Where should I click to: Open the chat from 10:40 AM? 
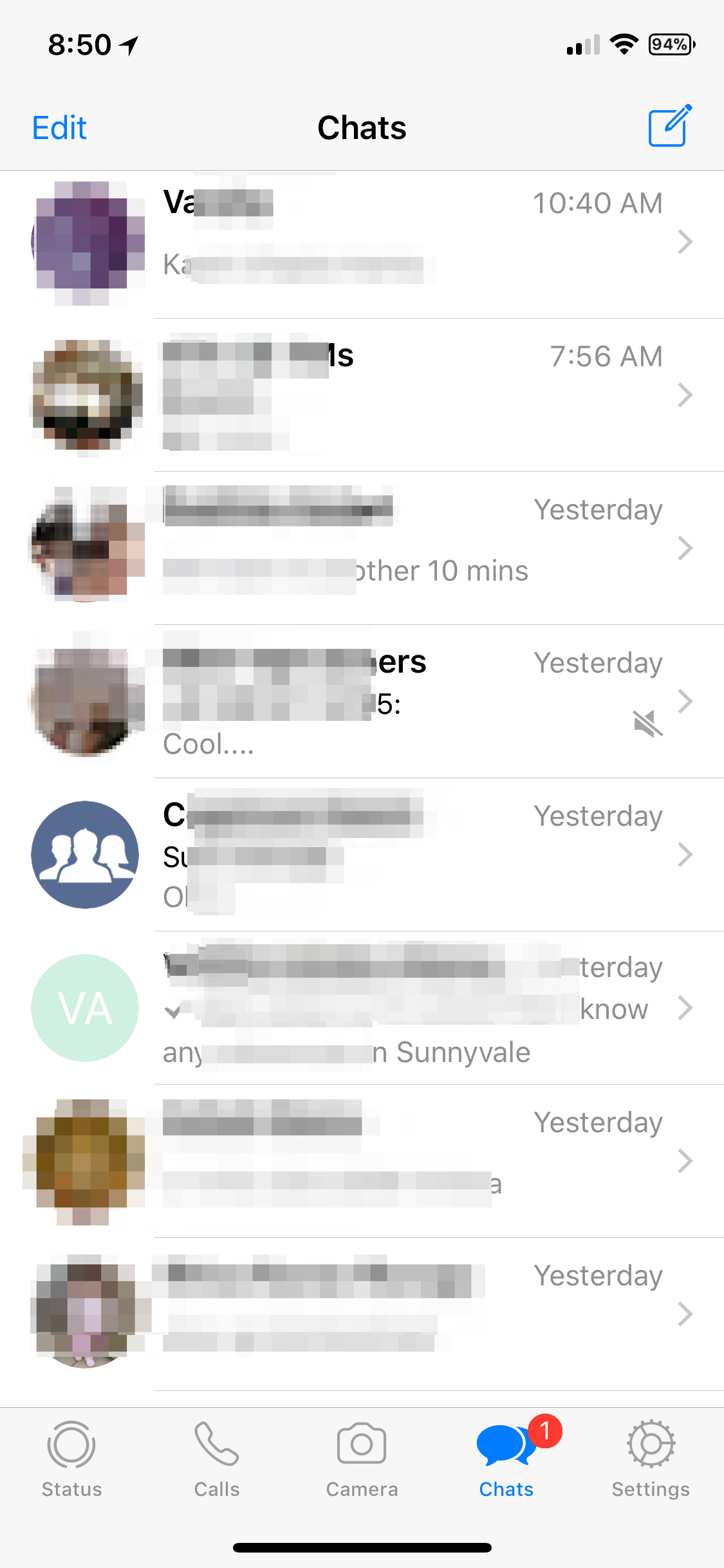tap(362, 243)
